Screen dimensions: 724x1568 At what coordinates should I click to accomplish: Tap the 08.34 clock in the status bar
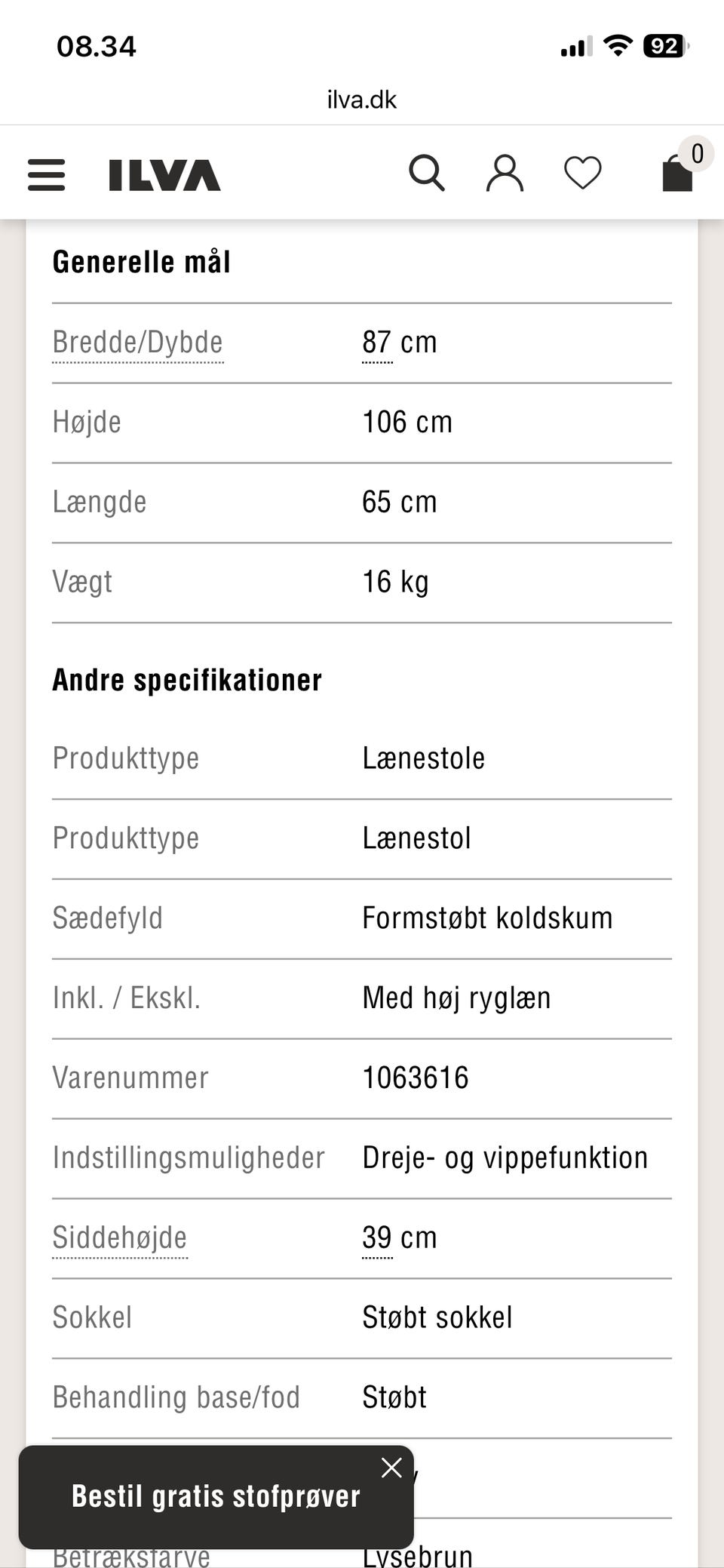[97, 47]
